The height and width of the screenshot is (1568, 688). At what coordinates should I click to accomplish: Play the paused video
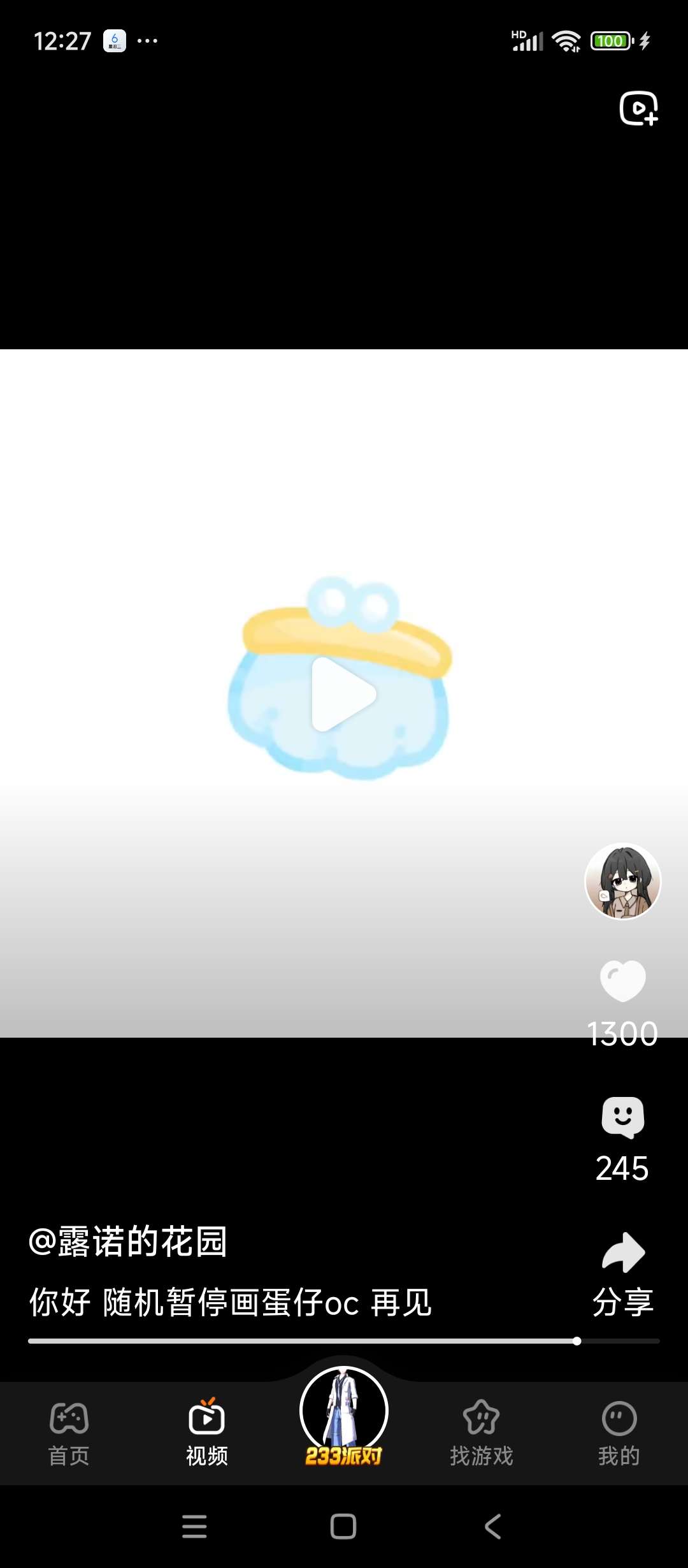click(x=343, y=693)
